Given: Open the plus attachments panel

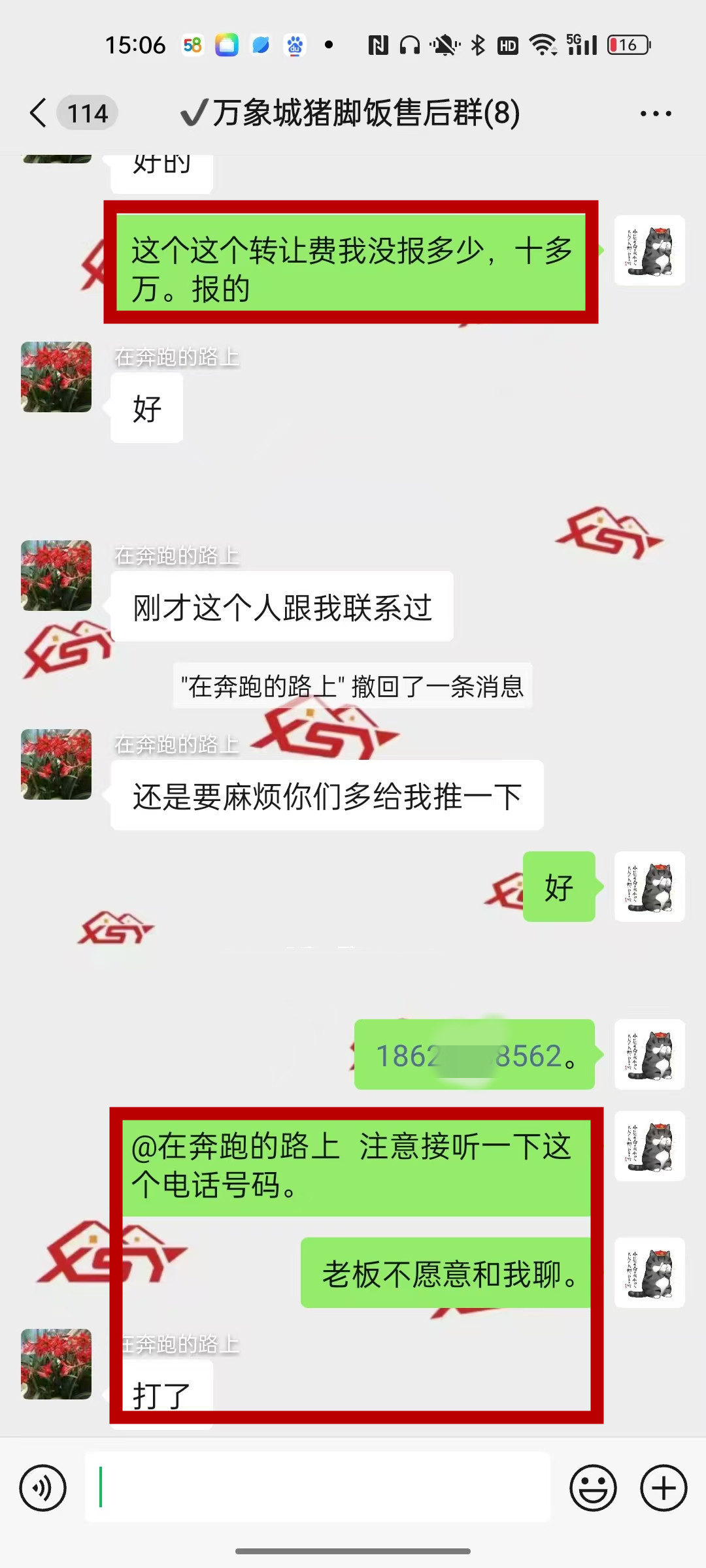Looking at the screenshot, I should click(x=664, y=1488).
